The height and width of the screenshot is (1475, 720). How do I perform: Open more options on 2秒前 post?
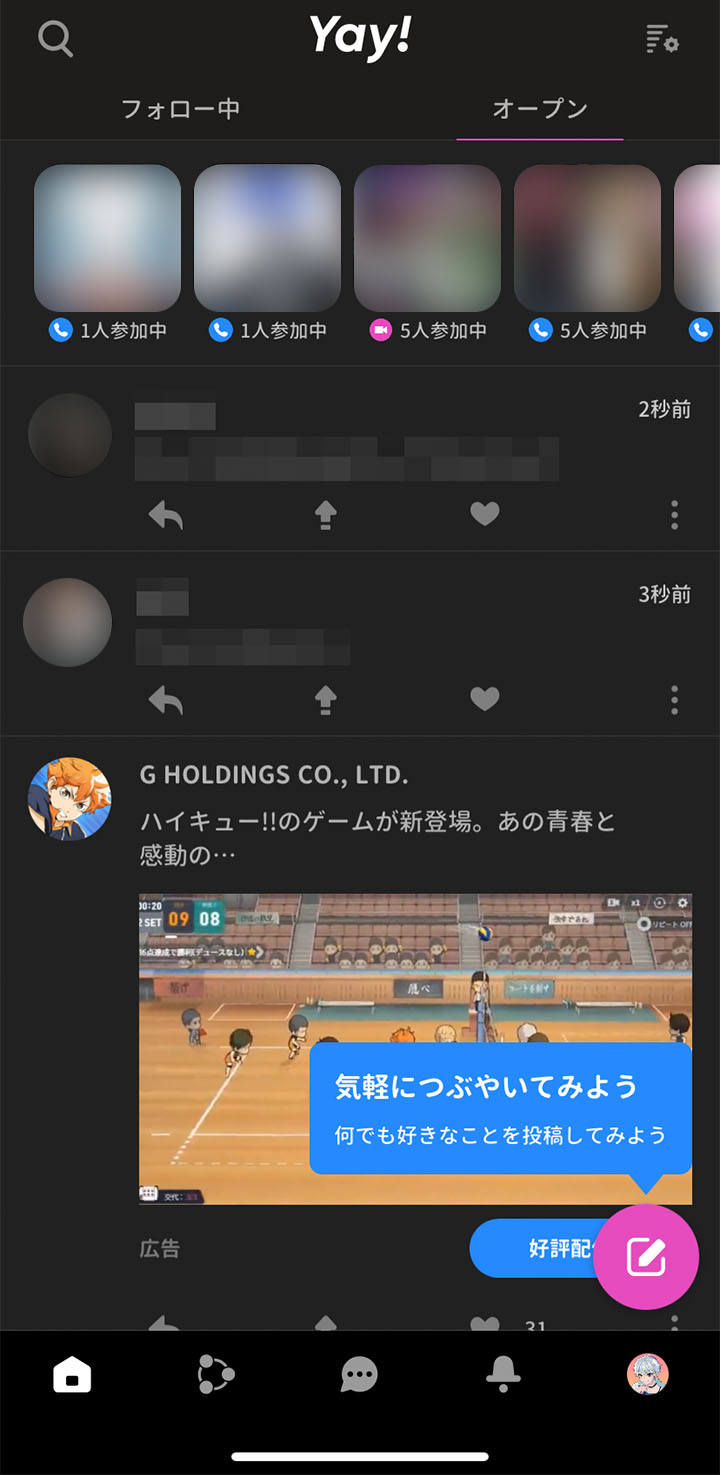click(x=674, y=514)
